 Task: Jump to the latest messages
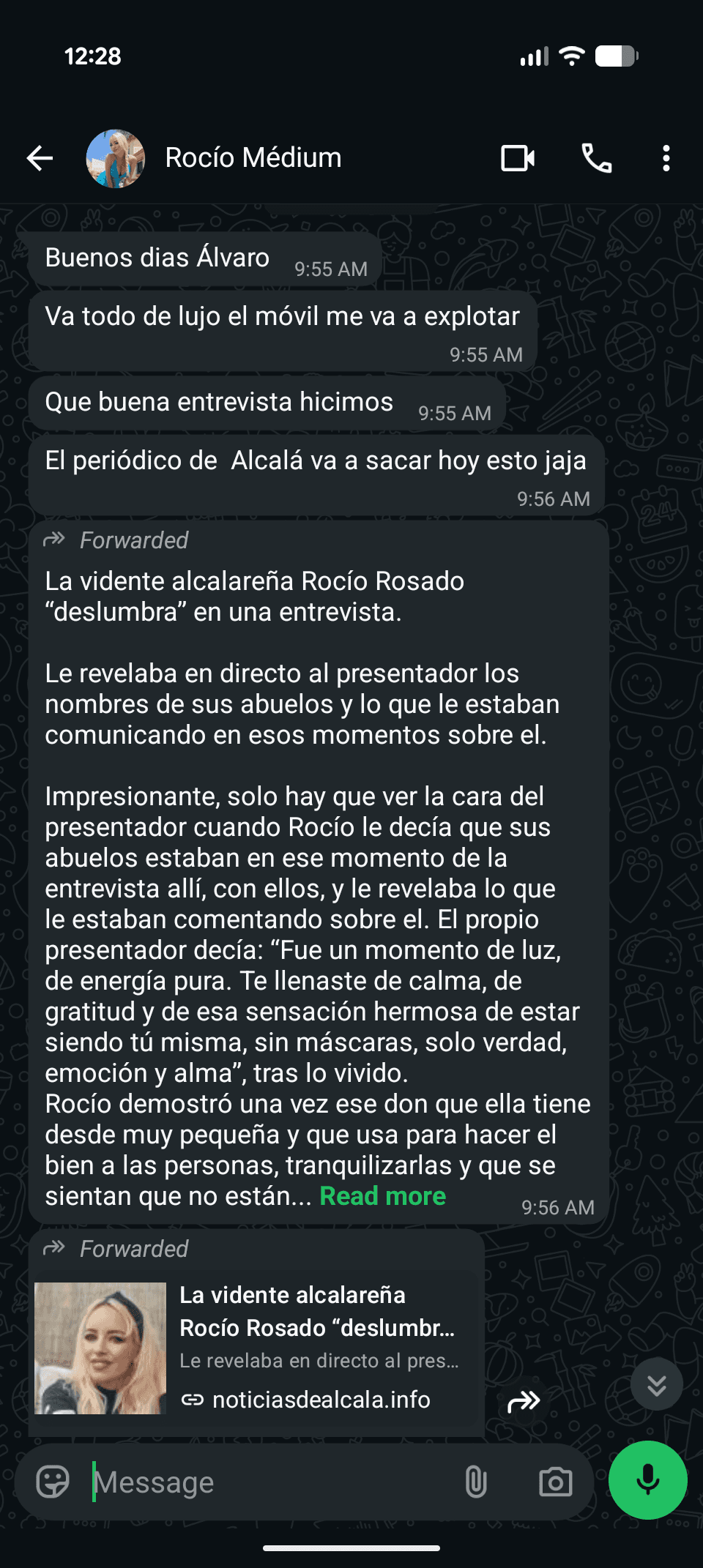[x=657, y=1384]
